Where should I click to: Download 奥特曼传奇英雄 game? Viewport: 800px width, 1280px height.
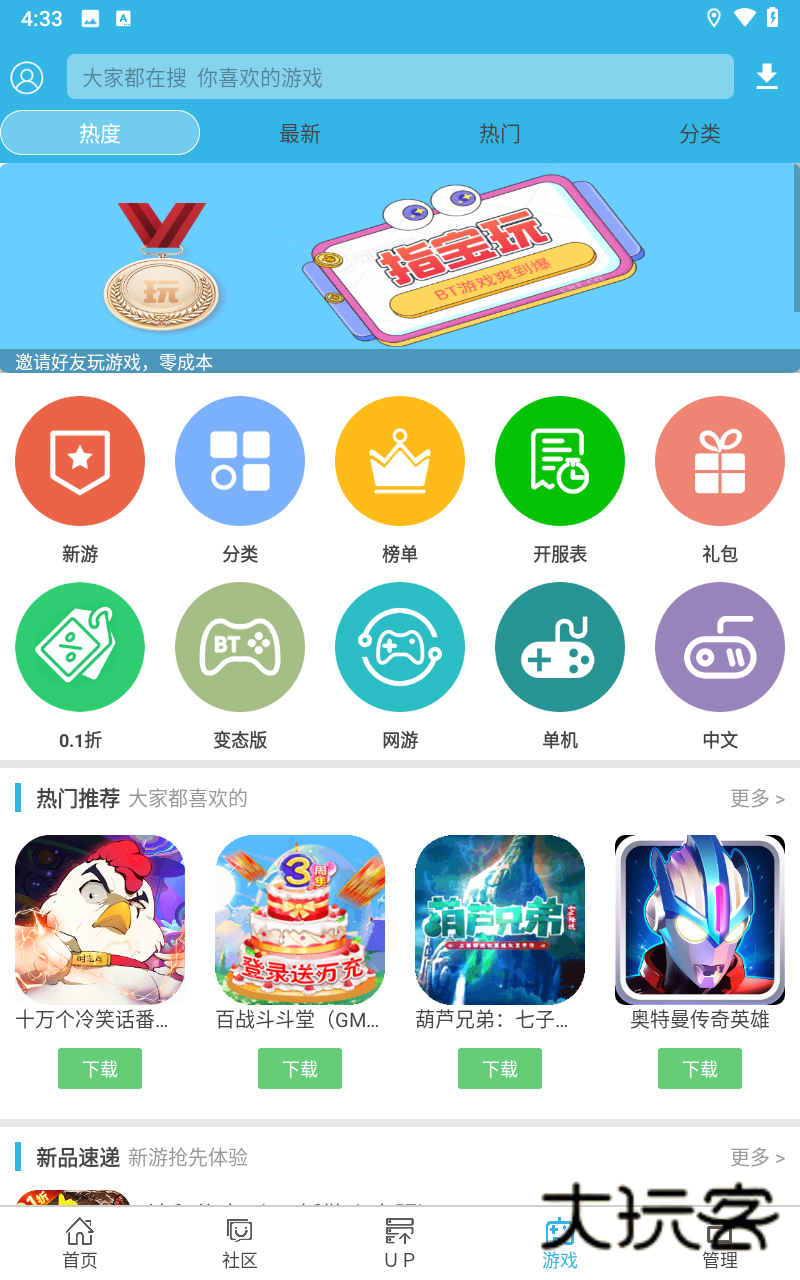(700, 1068)
